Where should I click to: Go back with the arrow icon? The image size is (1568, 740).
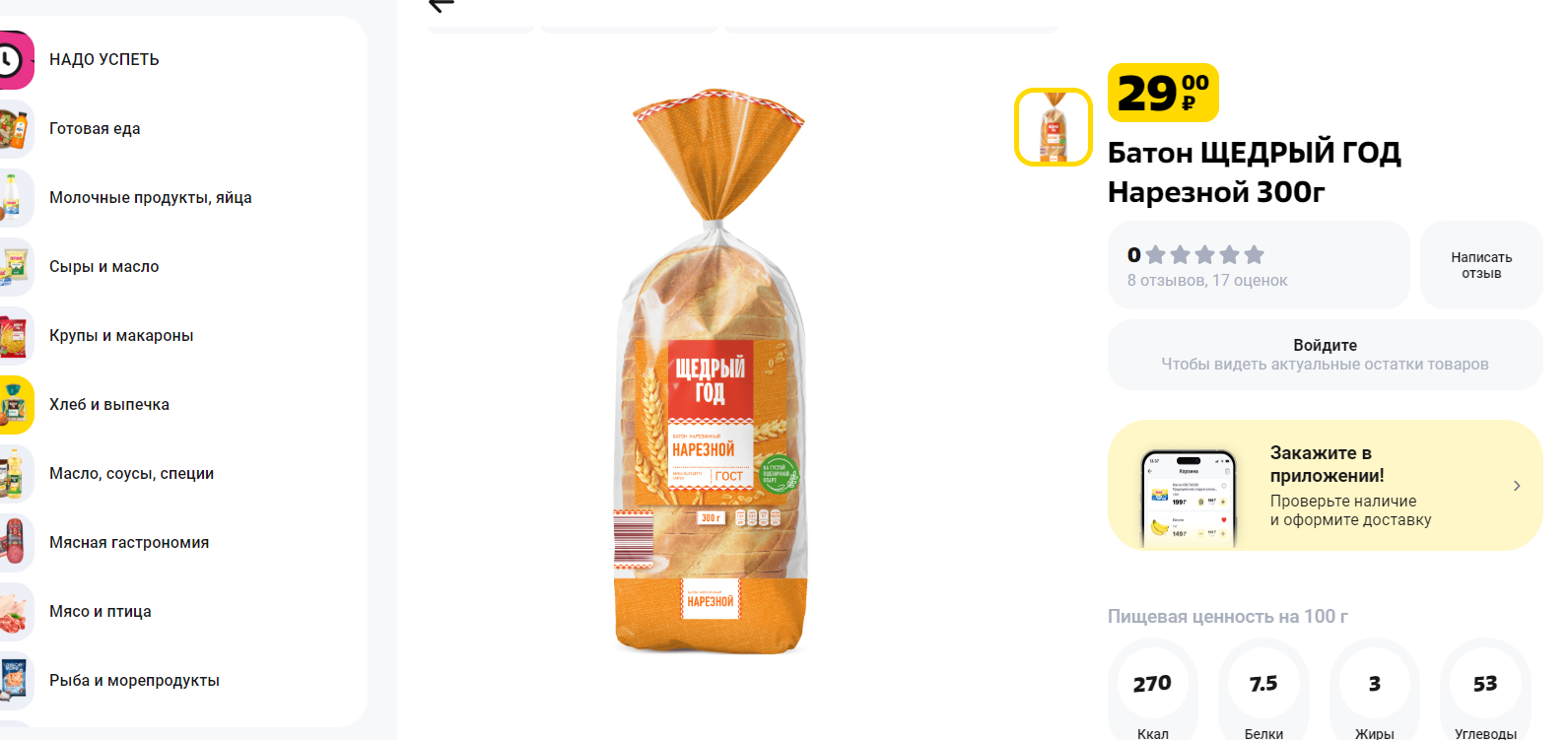tap(442, 5)
